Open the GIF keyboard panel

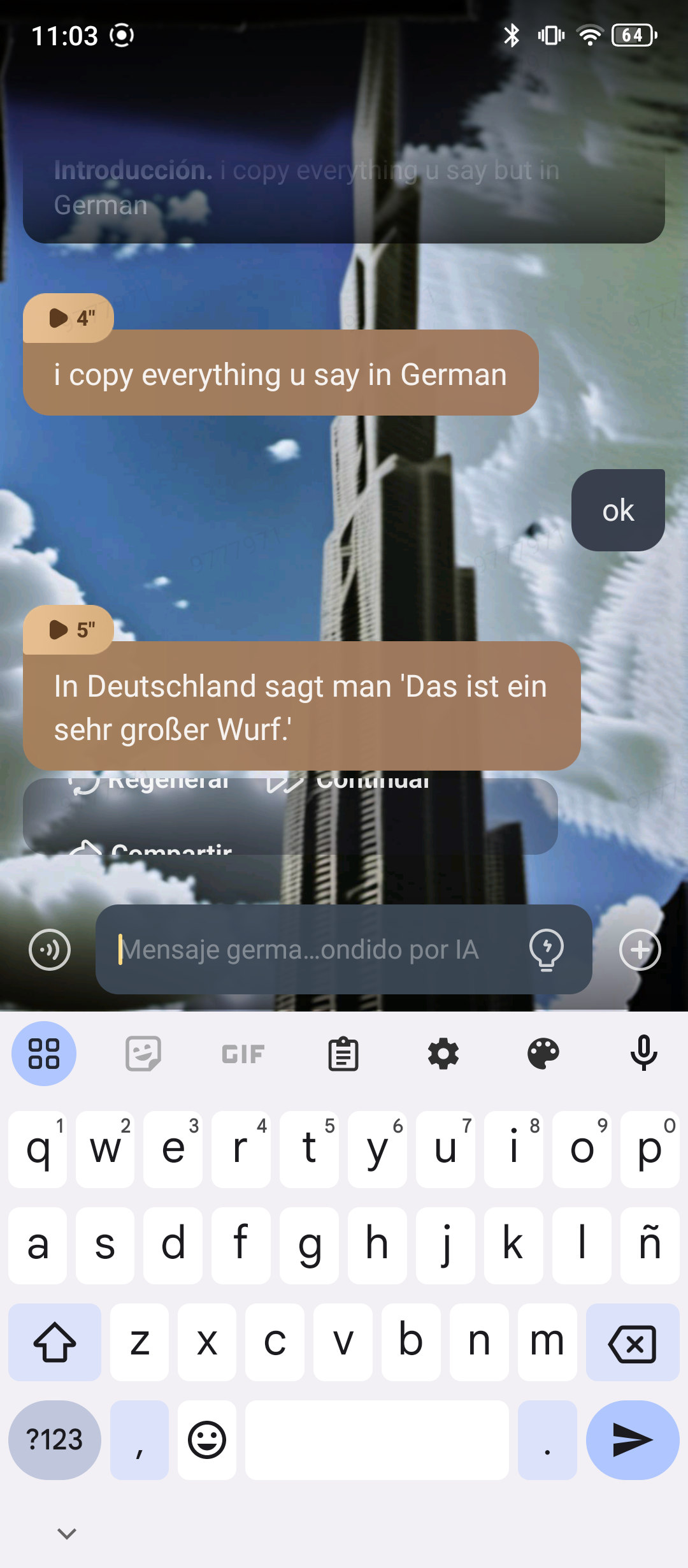243,1054
